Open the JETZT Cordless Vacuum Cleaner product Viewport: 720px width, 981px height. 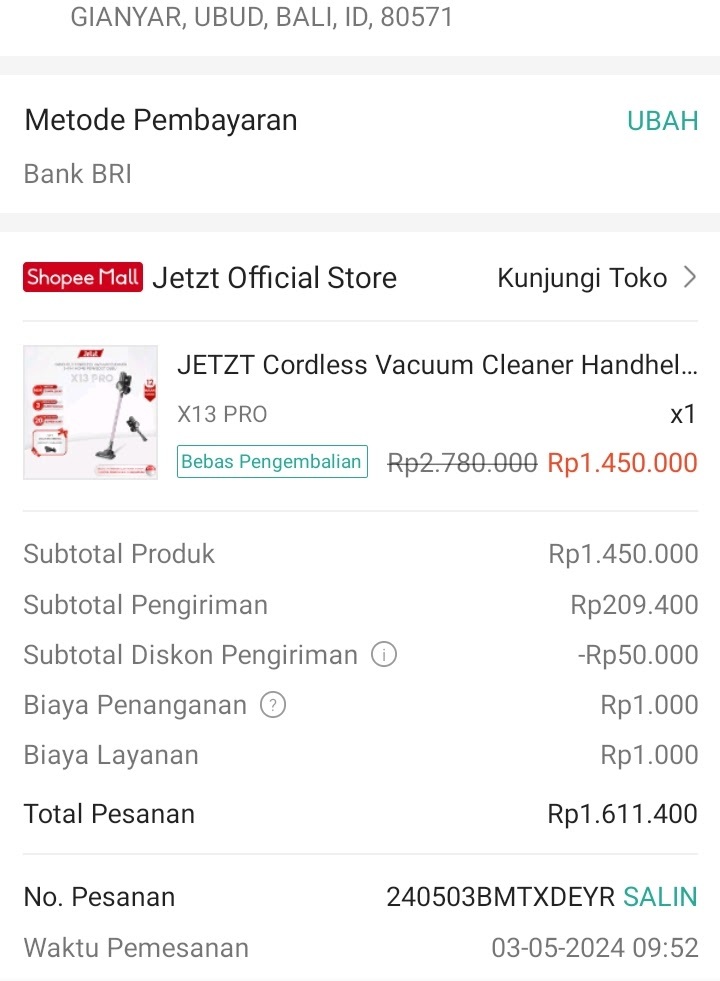tap(437, 366)
